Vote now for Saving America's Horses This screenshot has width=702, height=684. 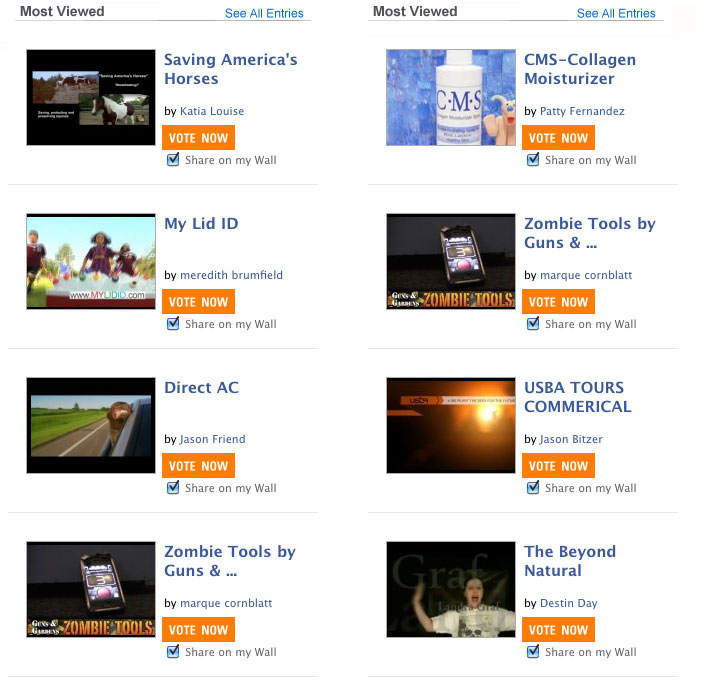pos(198,138)
